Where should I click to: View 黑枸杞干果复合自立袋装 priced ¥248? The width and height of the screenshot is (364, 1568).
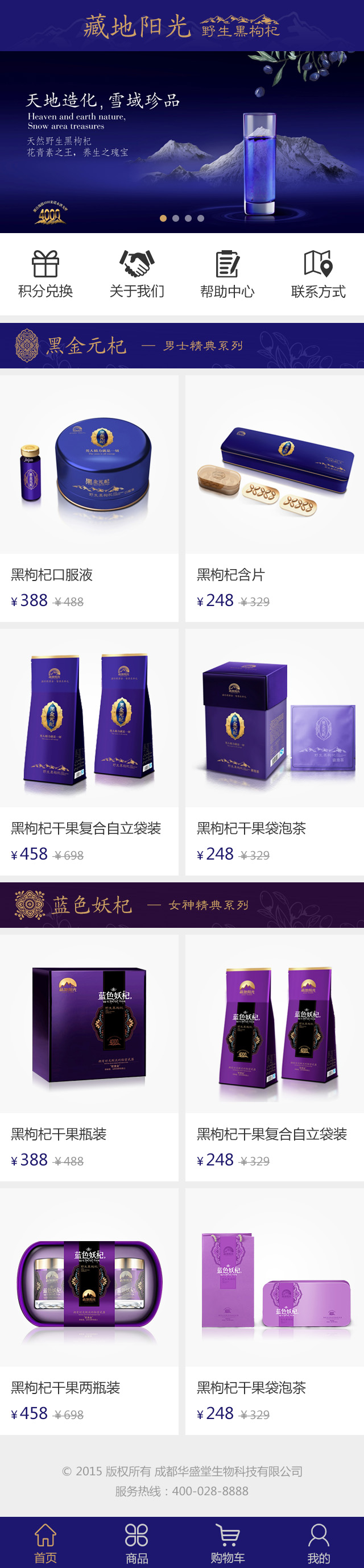coord(275,1057)
